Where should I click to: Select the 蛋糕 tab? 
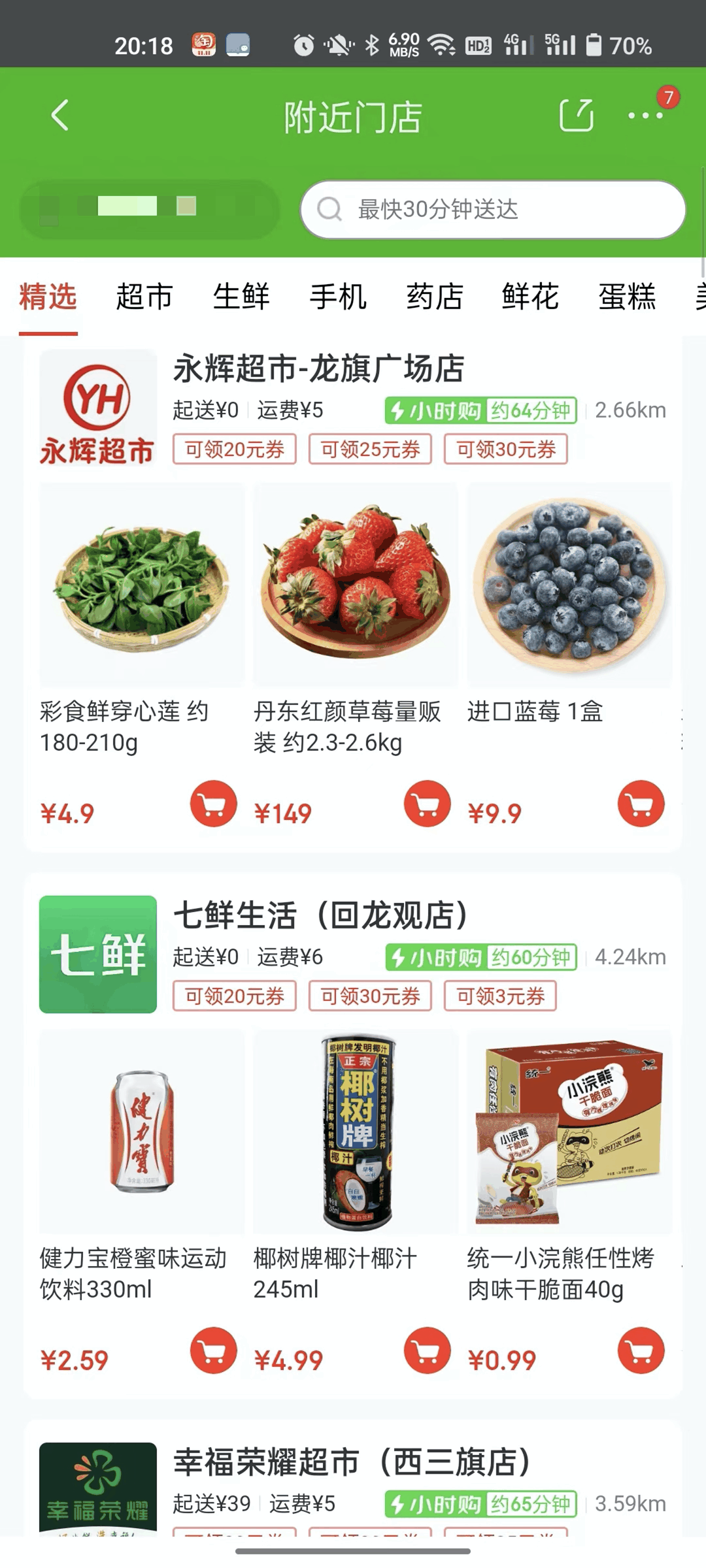[627, 297]
